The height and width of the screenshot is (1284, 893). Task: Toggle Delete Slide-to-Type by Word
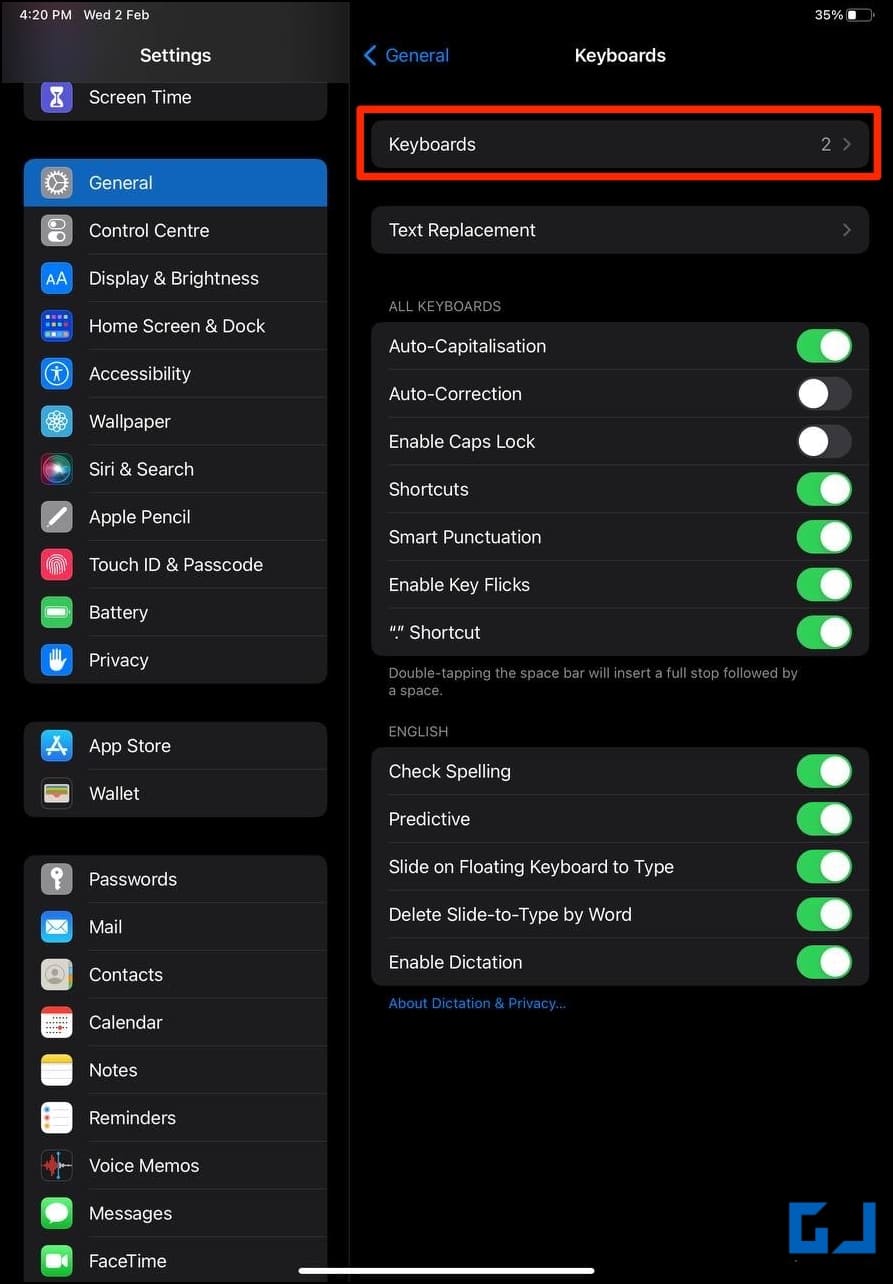click(823, 914)
